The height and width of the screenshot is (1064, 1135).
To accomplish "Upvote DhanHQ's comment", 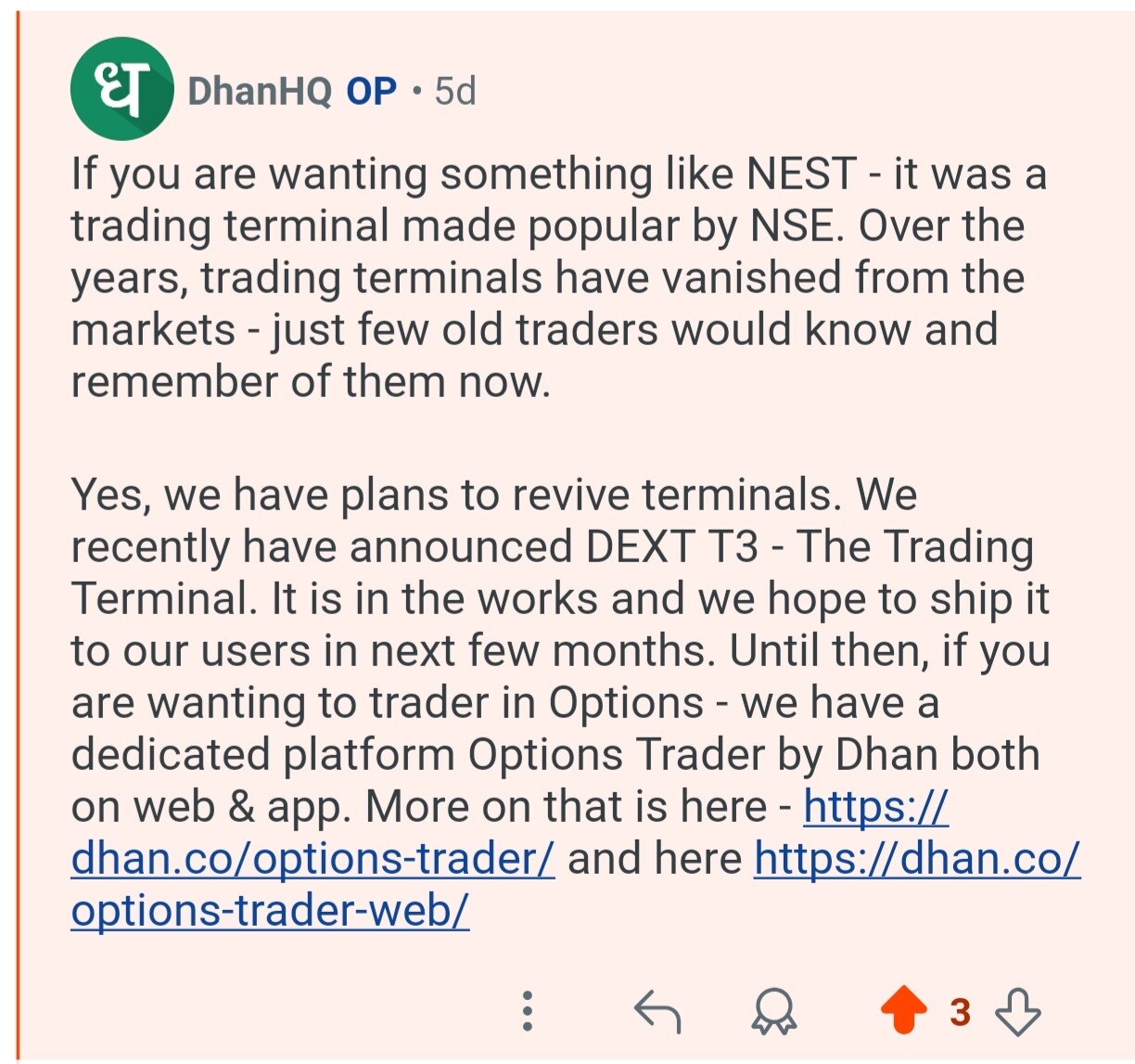I will click(x=903, y=1010).
